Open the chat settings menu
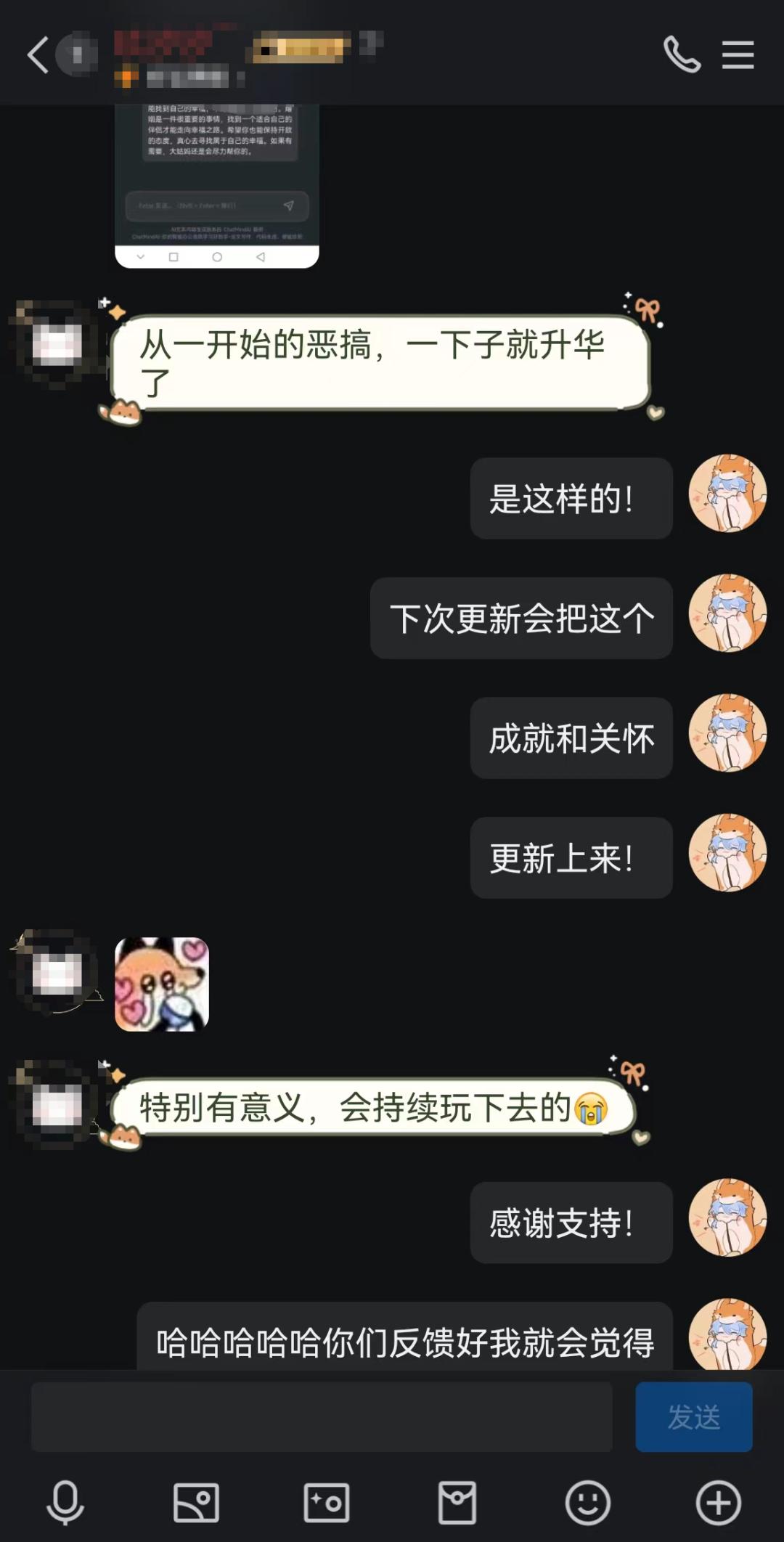 pos(738,54)
